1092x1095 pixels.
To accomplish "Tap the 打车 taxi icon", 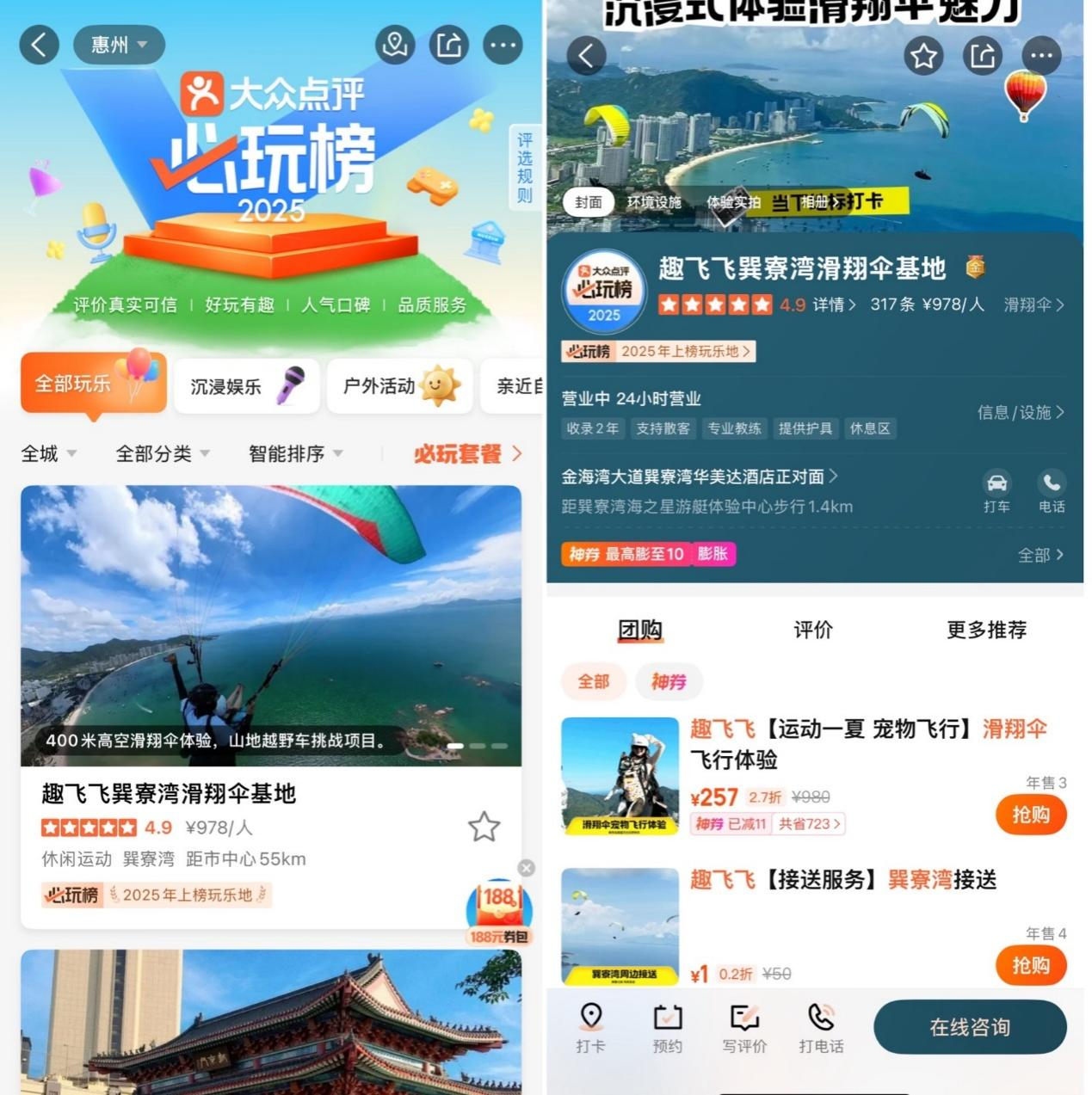I will point(996,490).
